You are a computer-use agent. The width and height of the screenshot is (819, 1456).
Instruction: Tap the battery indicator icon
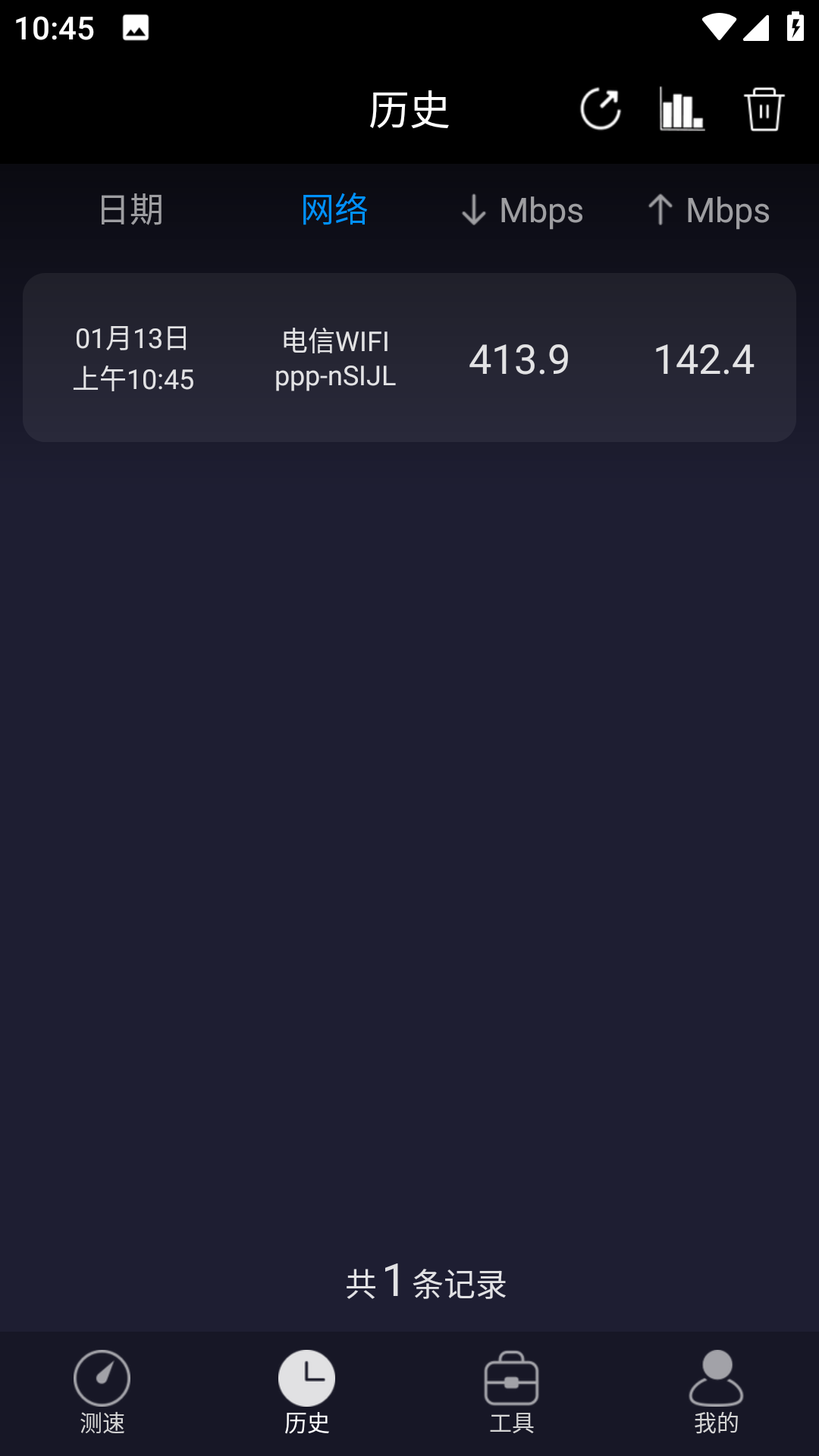click(795, 25)
